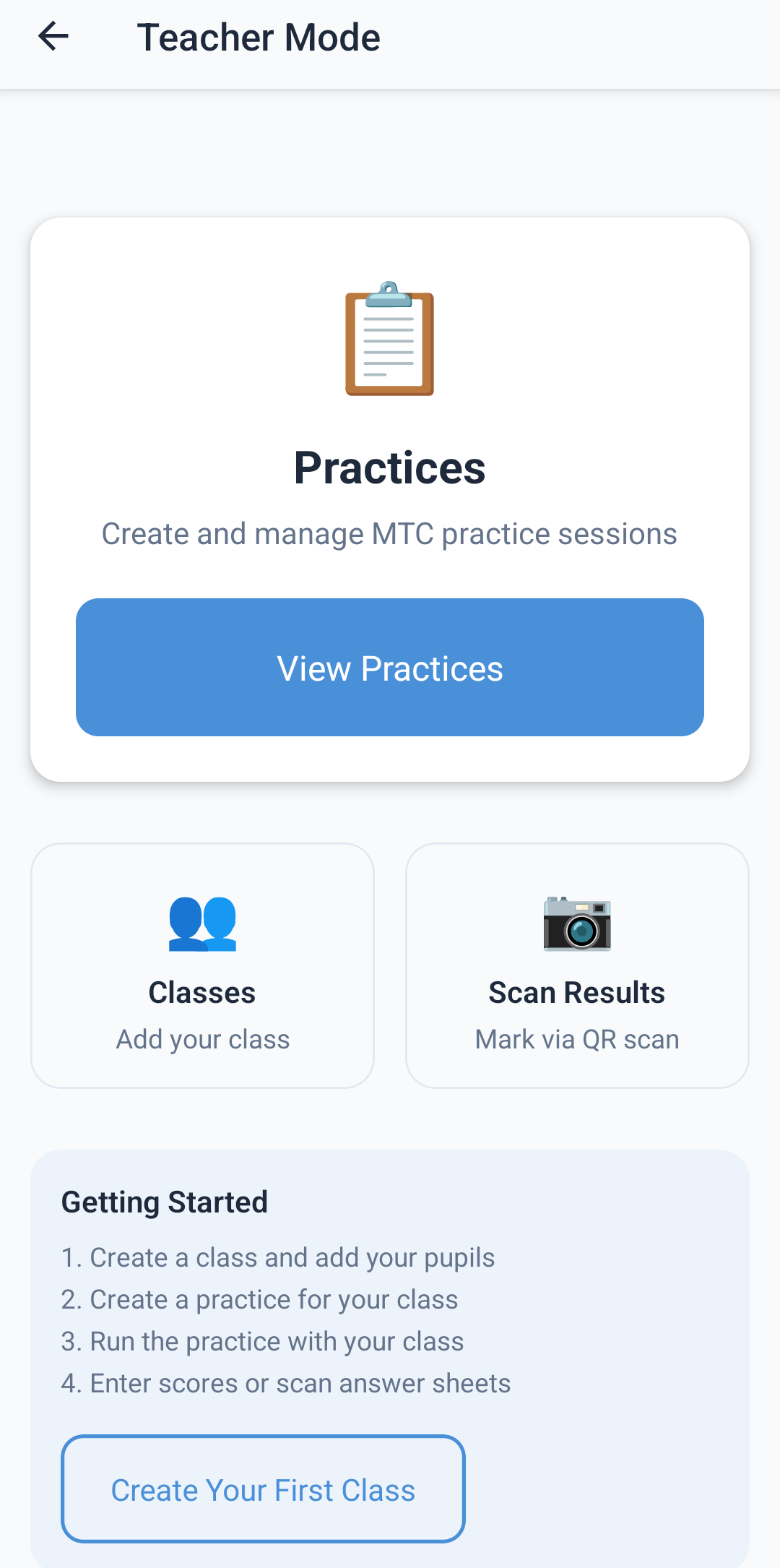Image resolution: width=780 pixels, height=1568 pixels.
Task: Click the clipboard icon above Practices
Action: tap(389, 341)
